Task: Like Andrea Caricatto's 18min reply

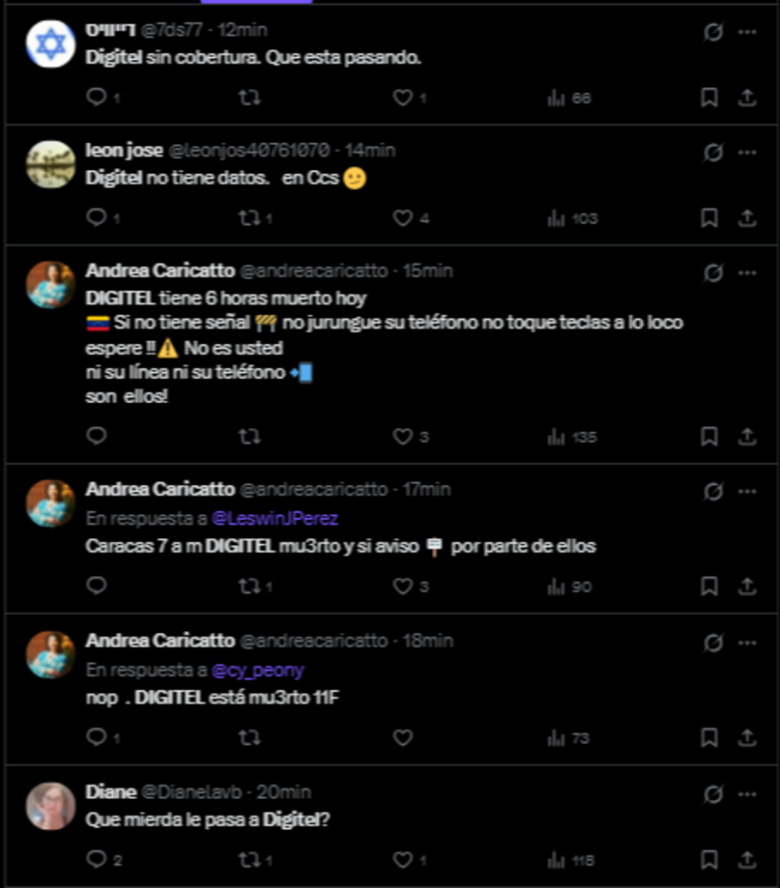Action: 402,738
